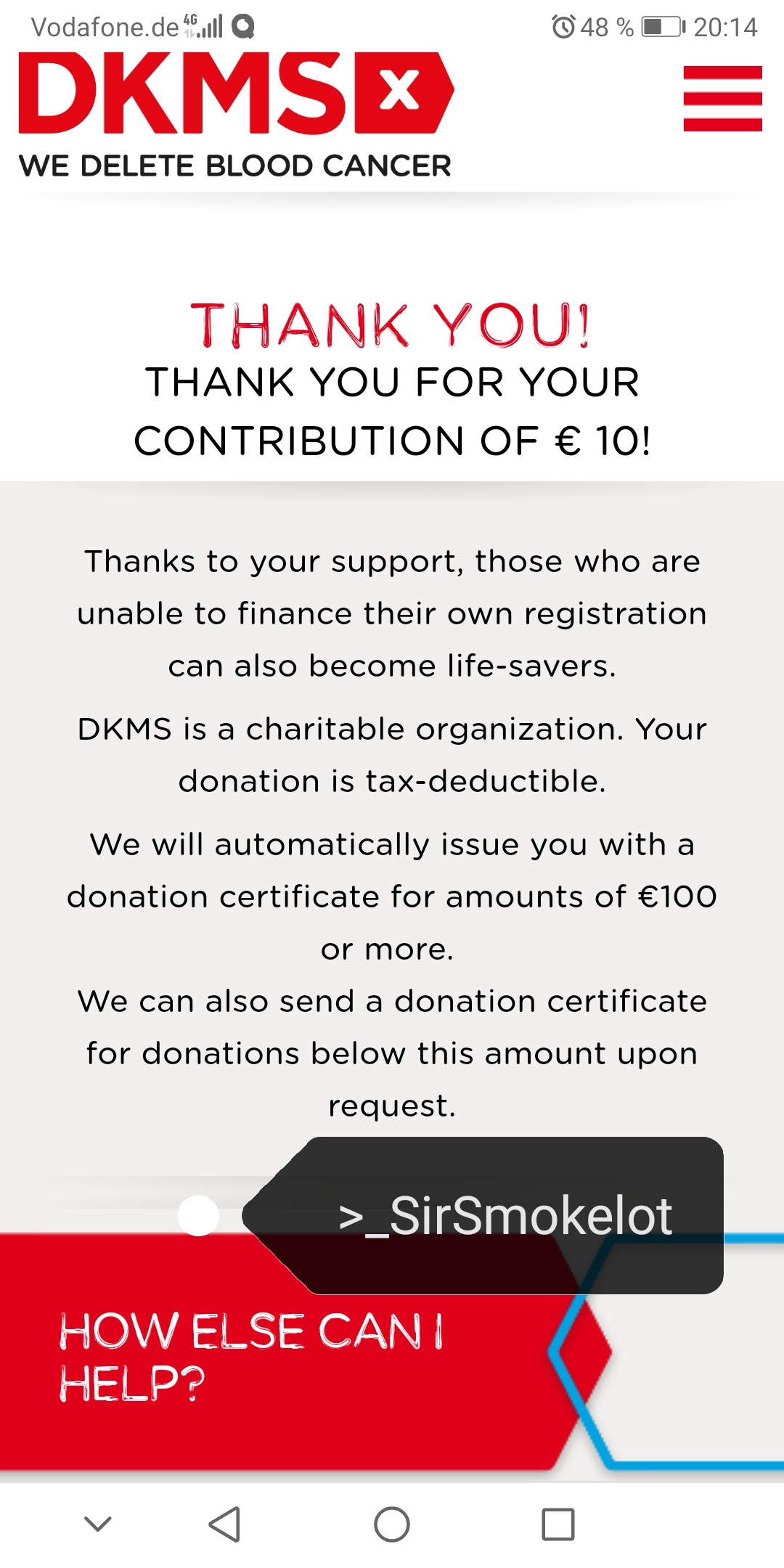The image size is (784, 1568).
Task: Go back with the system back button
Action: pyautogui.click(x=224, y=1524)
